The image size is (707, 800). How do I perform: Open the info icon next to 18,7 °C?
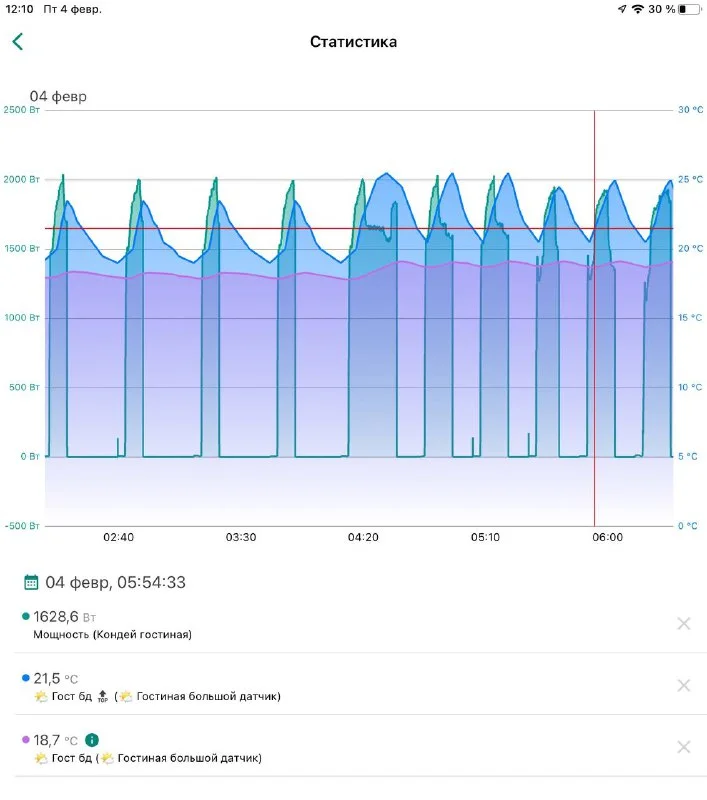click(x=92, y=740)
